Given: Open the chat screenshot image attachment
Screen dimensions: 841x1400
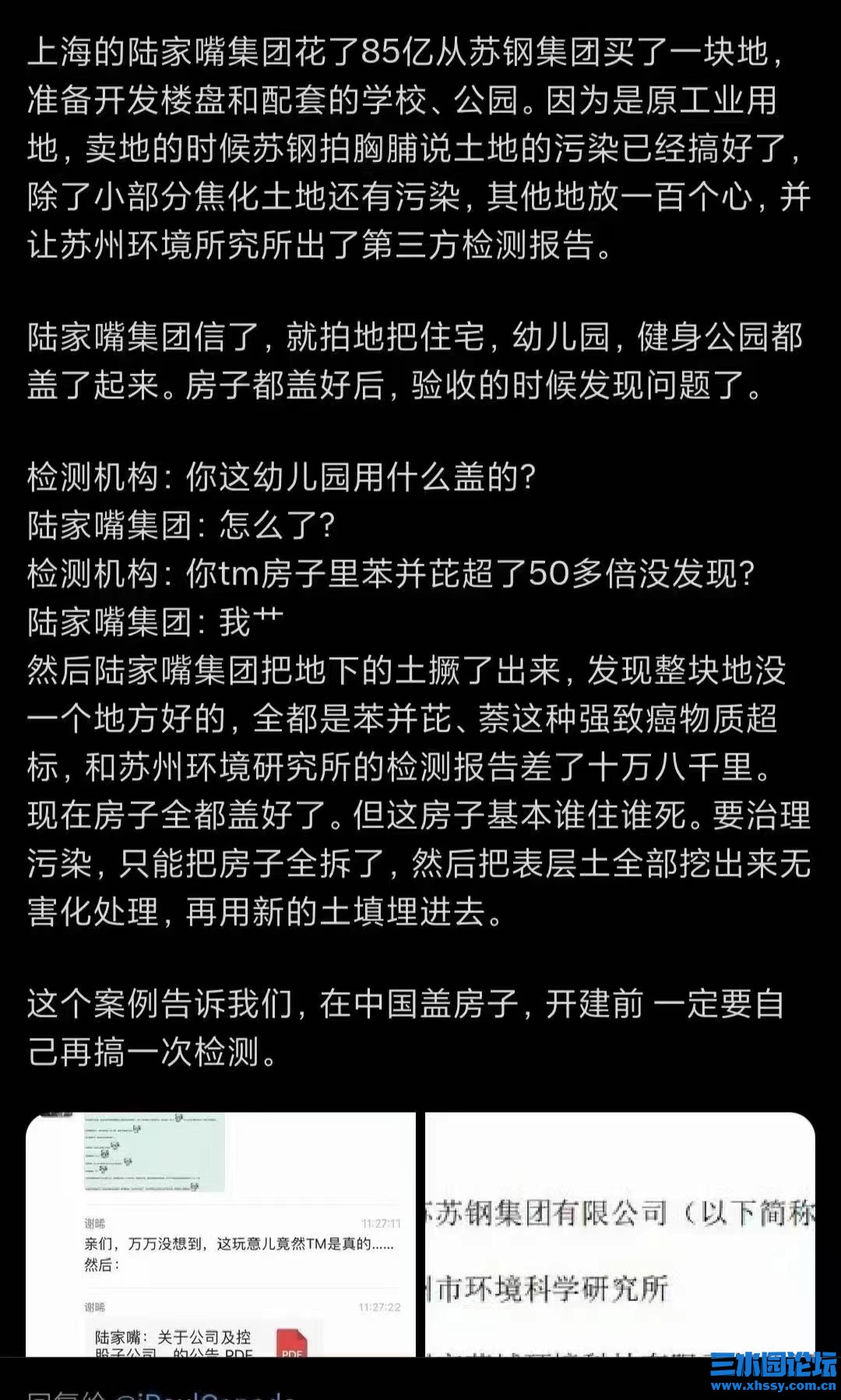Looking at the screenshot, I should click(221, 1235).
